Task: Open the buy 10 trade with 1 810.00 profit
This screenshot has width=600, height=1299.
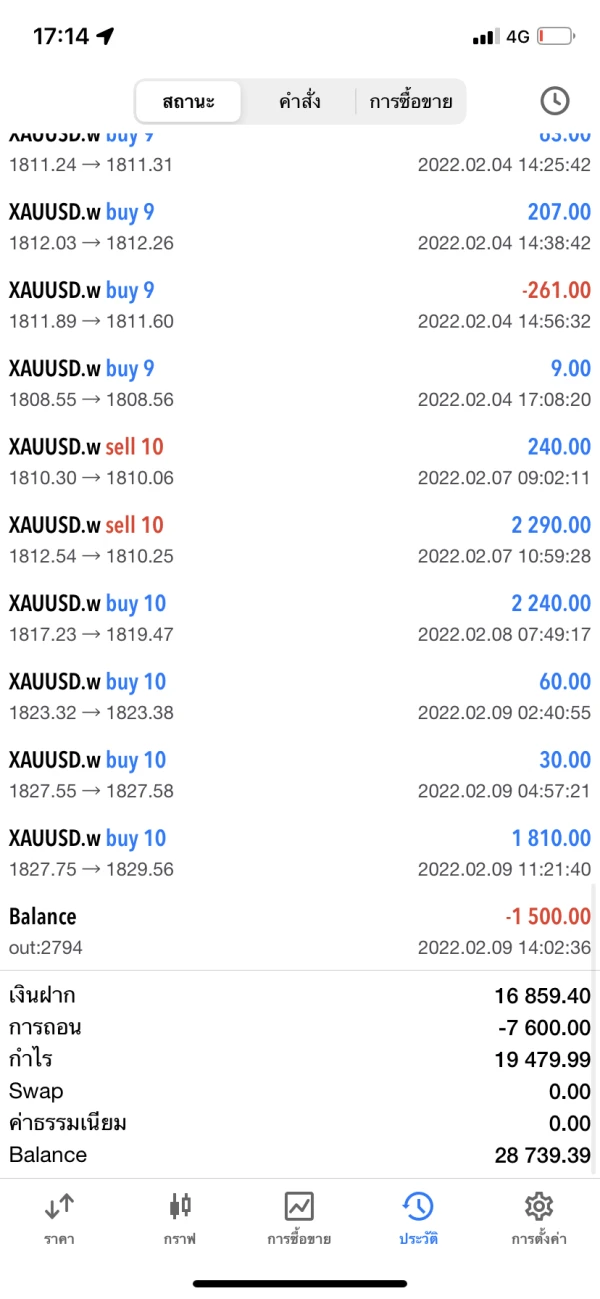Action: (300, 853)
